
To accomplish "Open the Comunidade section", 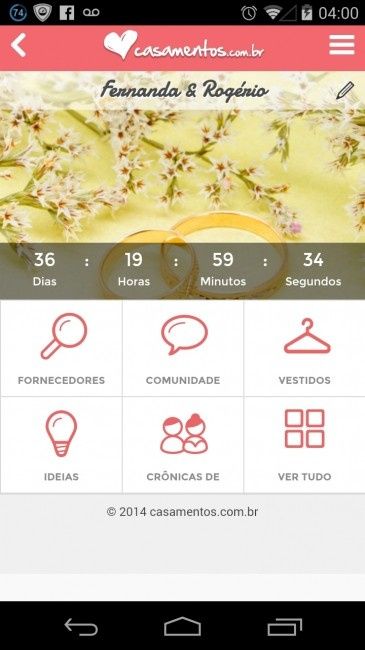I will pos(183,348).
